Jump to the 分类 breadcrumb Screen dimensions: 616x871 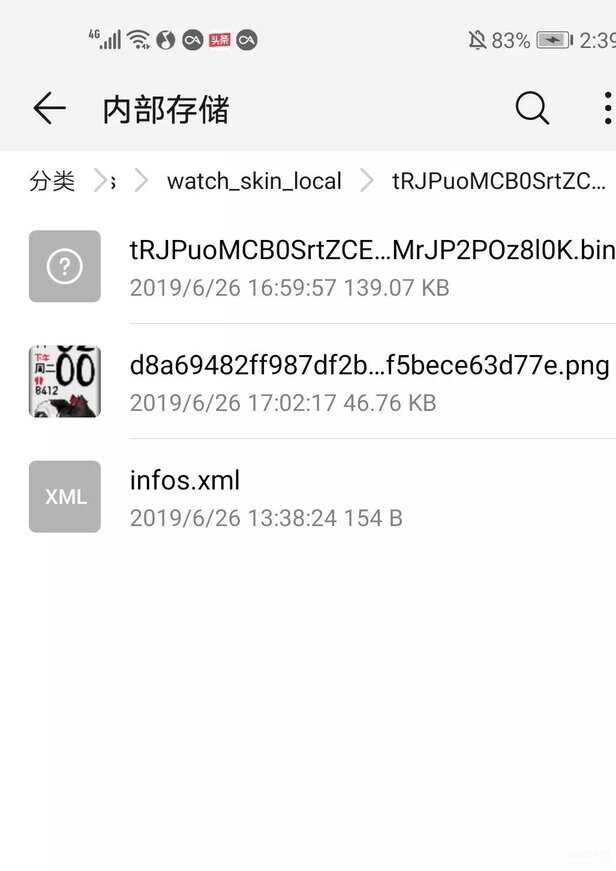tap(52, 181)
